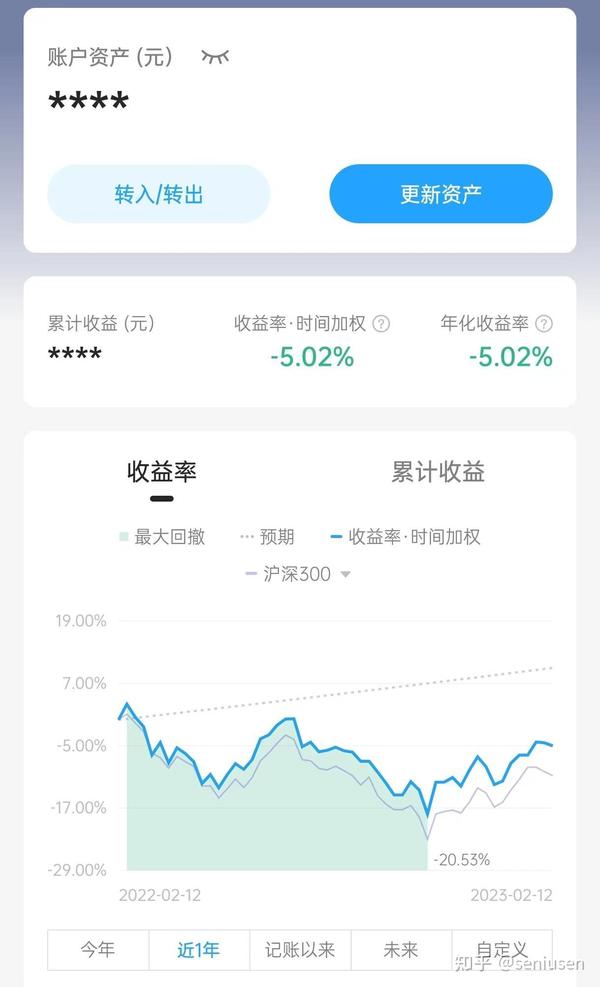Screen dimensions: 600x987
Task: Select the 今年 time range
Action: click(x=98, y=949)
